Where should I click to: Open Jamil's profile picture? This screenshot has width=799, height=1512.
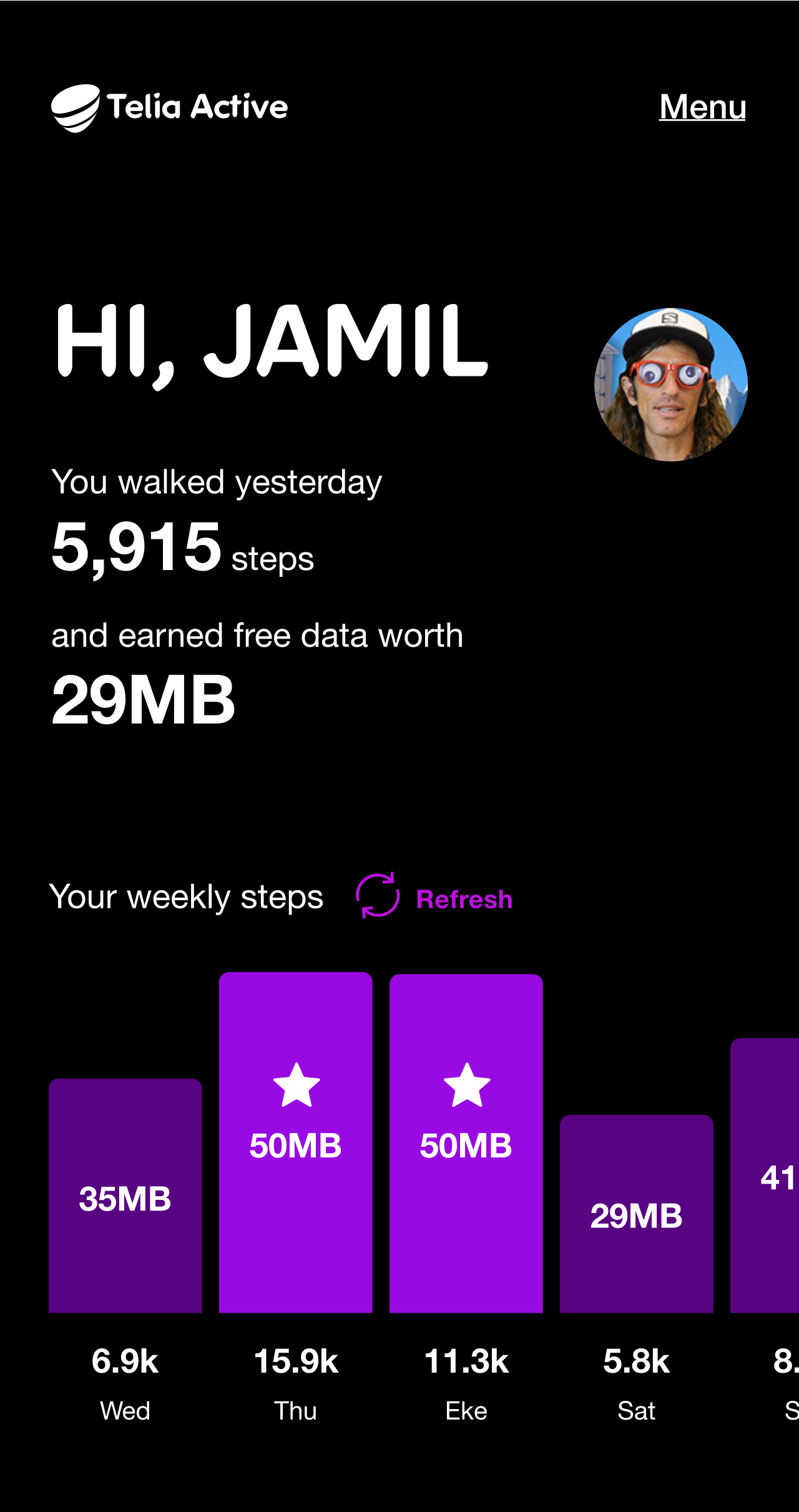point(670,385)
